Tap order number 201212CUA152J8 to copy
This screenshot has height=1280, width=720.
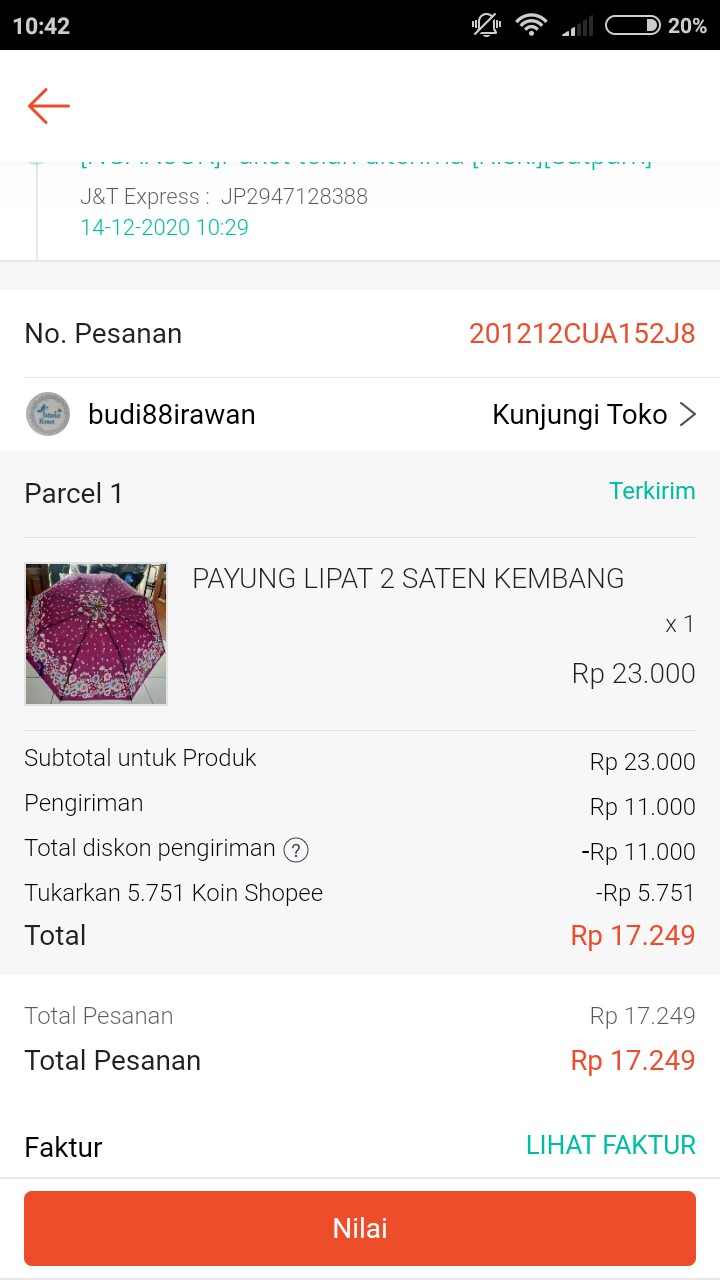click(582, 333)
